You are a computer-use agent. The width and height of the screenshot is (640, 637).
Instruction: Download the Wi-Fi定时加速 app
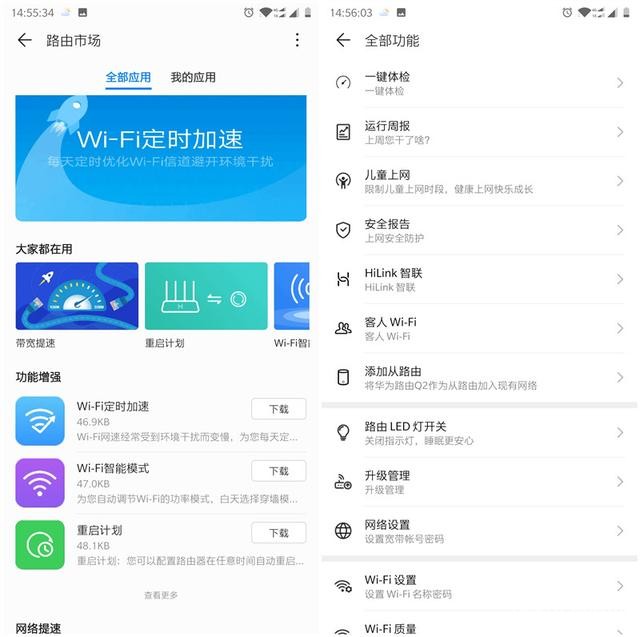pos(278,409)
